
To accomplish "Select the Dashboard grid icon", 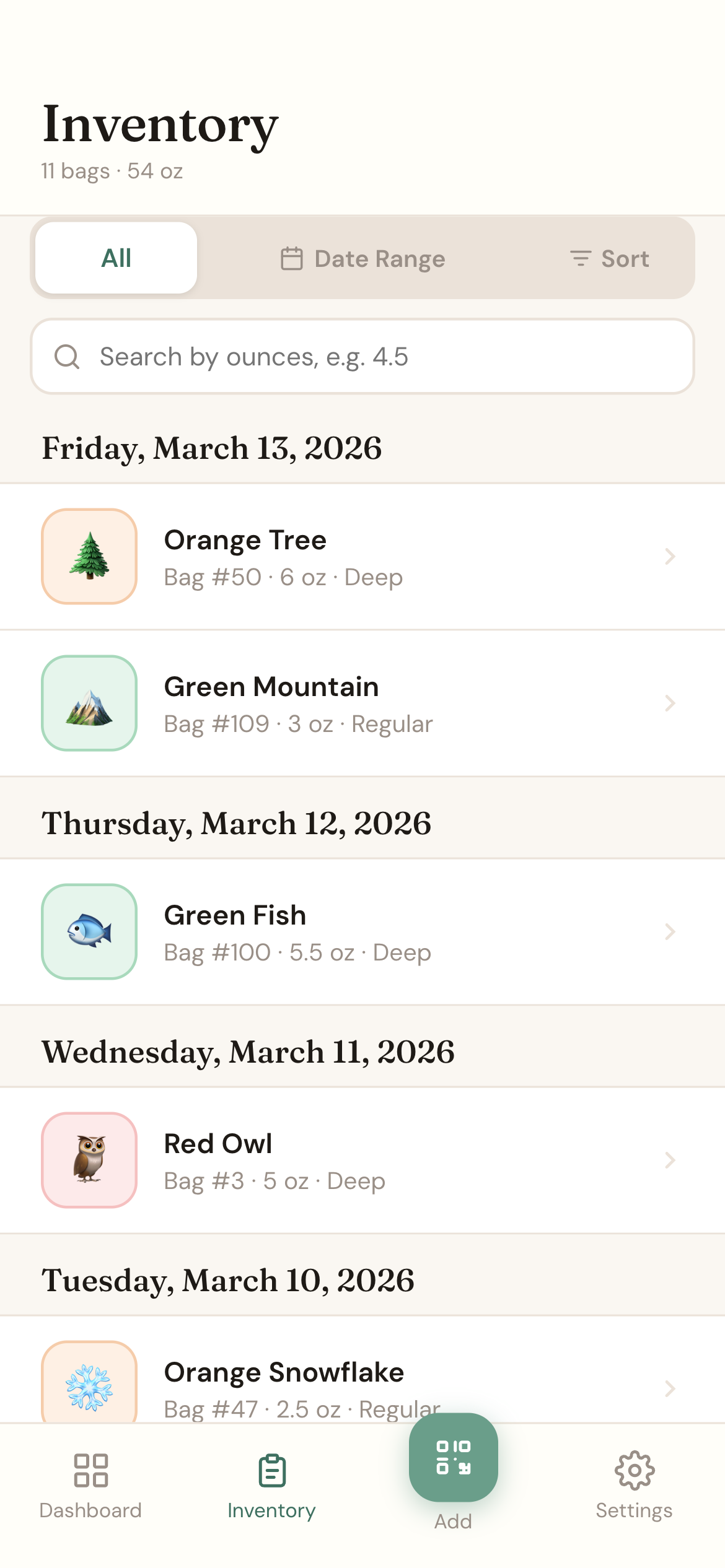I will point(90,1473).
